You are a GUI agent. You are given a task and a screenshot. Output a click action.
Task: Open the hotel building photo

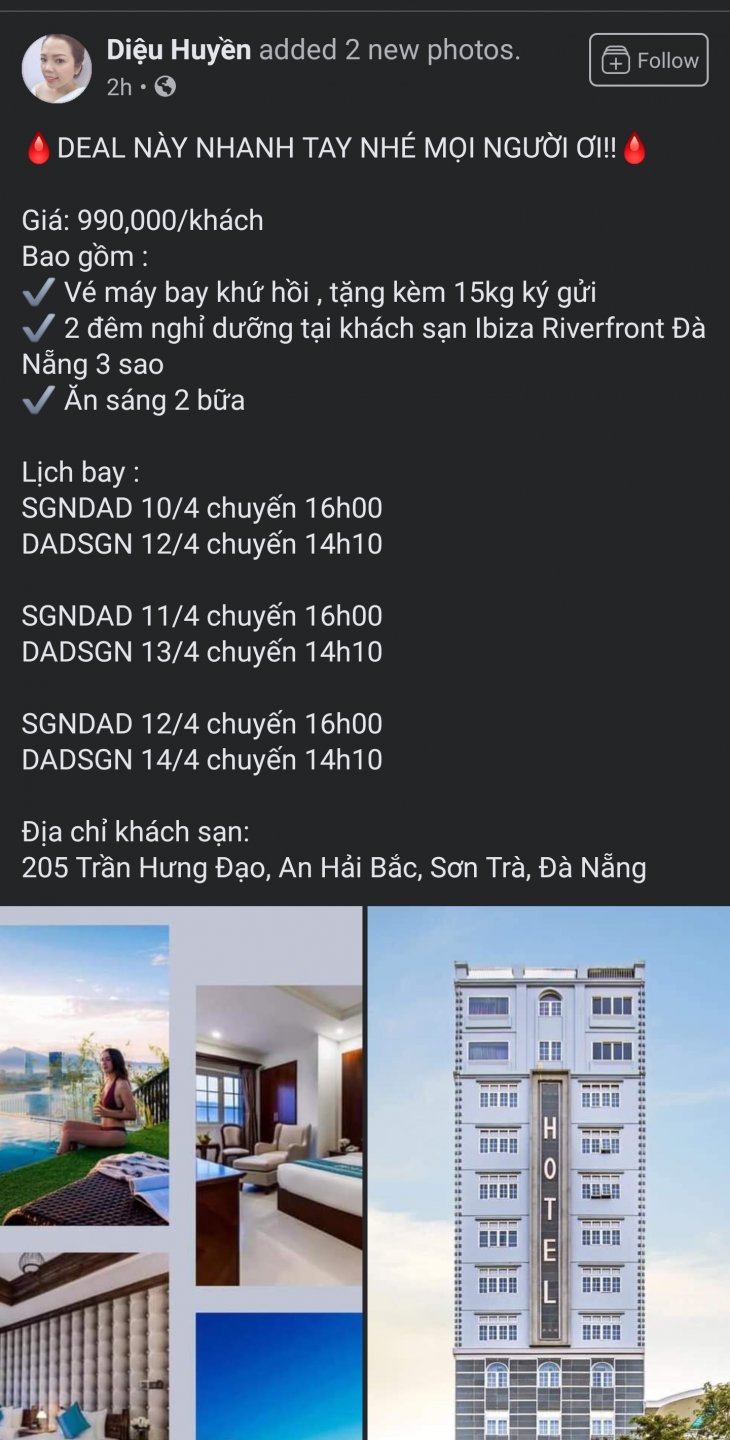[548, 1170]
